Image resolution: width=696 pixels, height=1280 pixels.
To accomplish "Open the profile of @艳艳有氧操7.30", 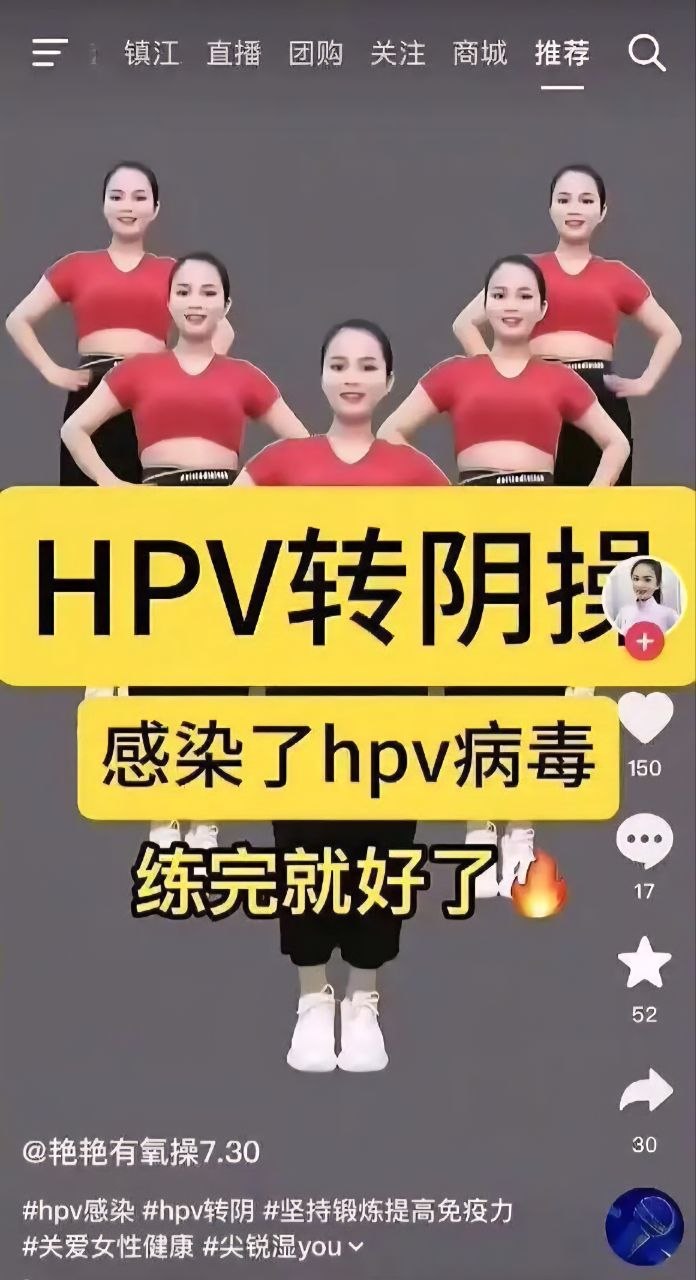I will click(141, 1151).
